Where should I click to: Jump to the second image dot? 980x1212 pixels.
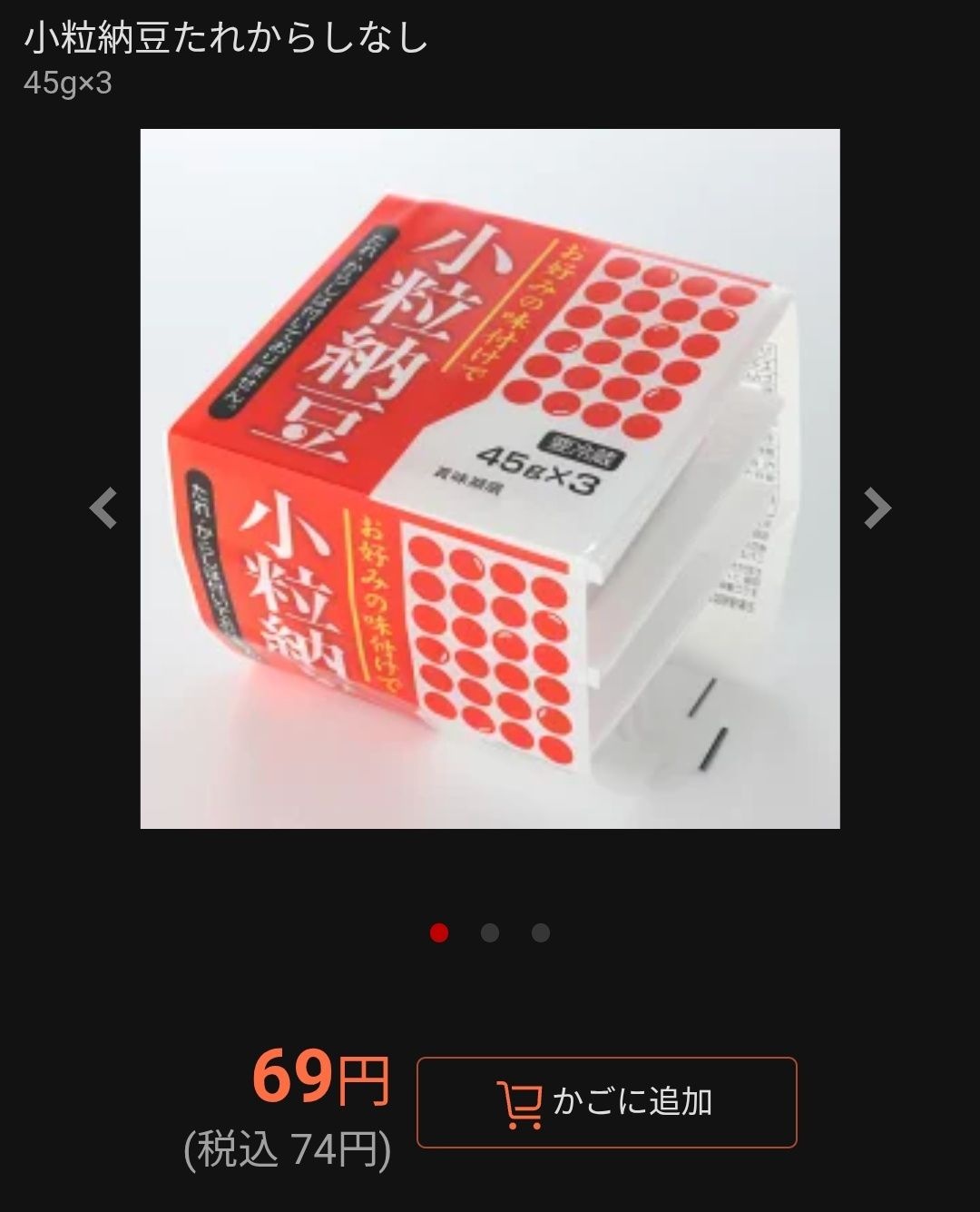pos(490,933)
